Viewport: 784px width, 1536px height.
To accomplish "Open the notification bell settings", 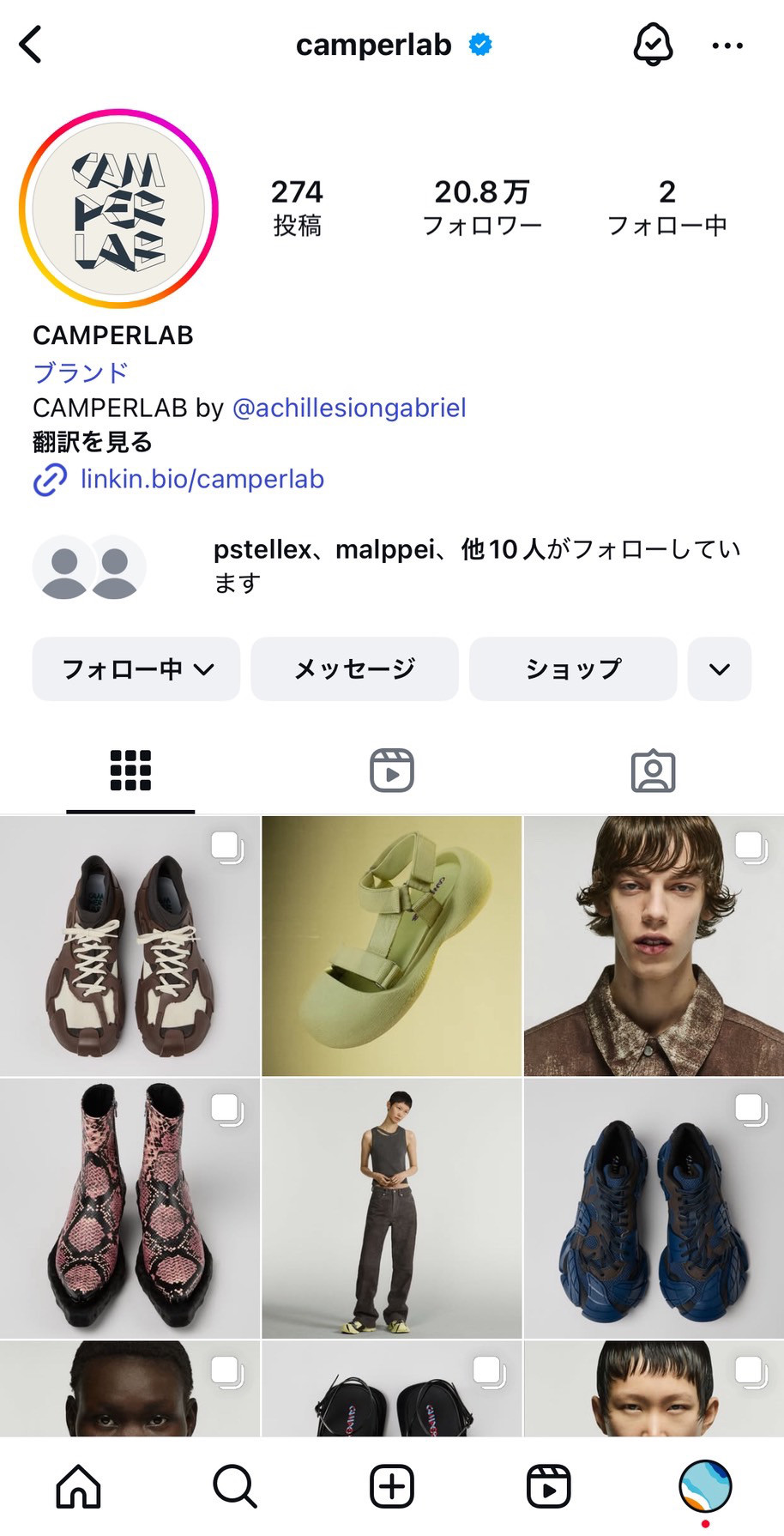I will coord(653,45).
